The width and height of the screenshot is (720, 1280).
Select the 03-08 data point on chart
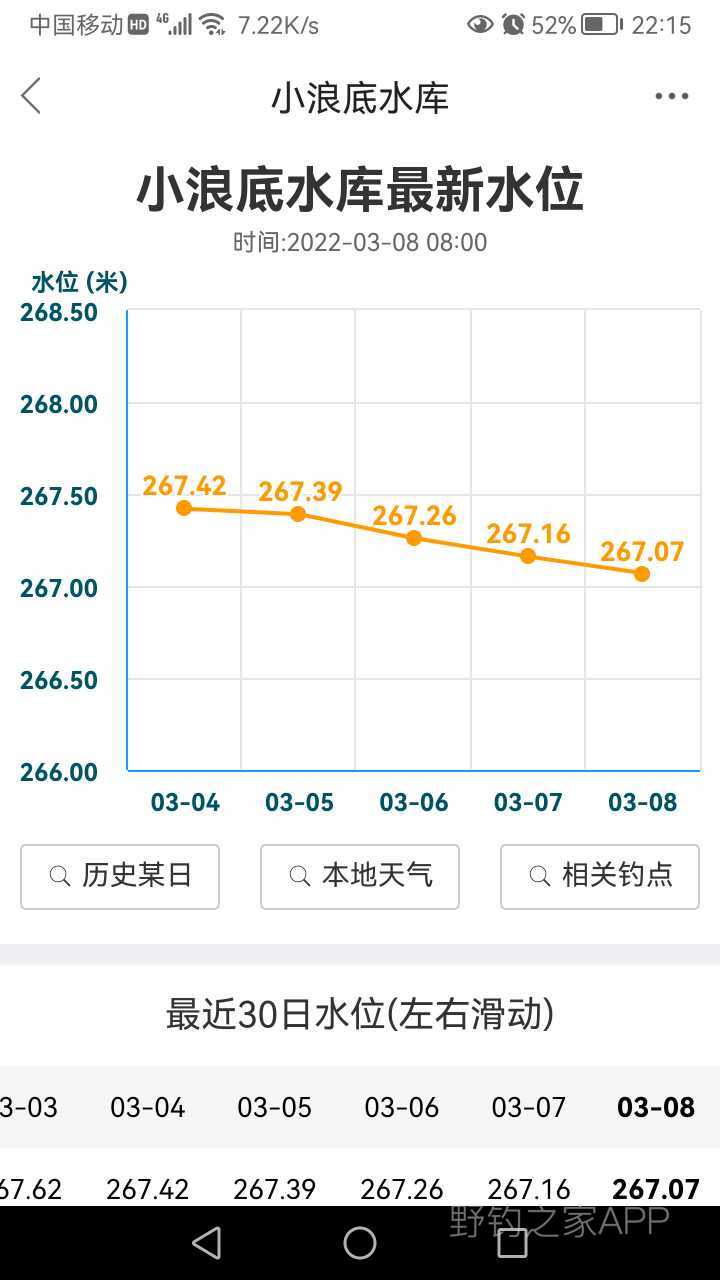point(642,574)
